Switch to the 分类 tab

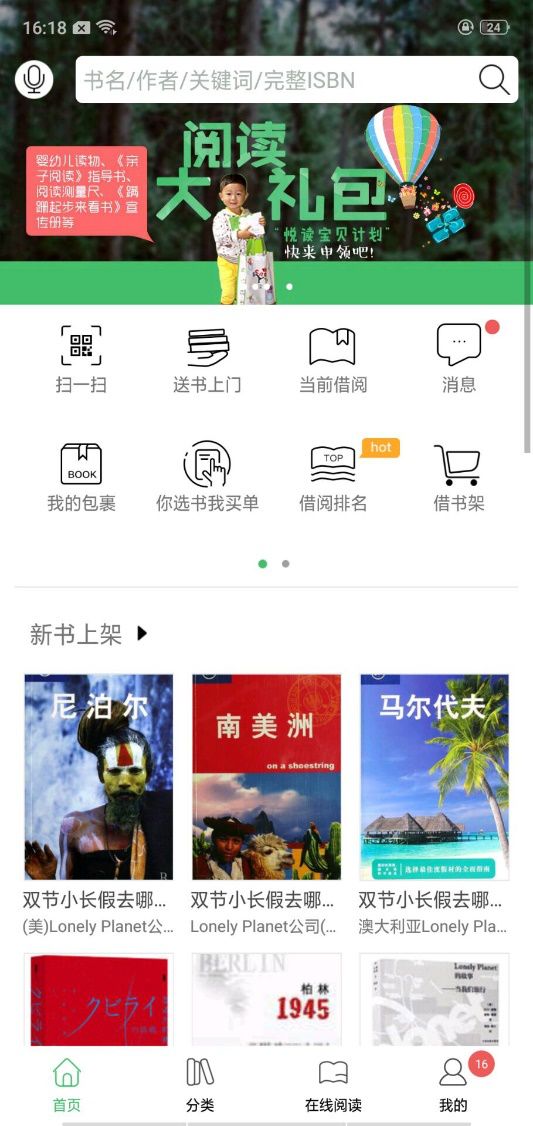click(200, 1085)
